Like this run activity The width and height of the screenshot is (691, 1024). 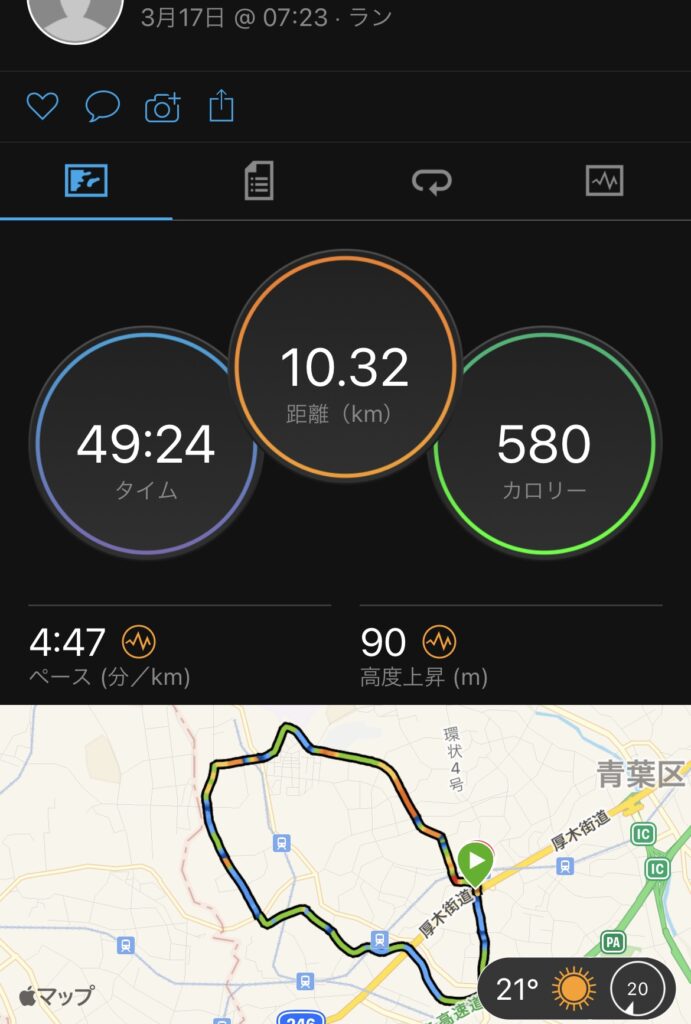(42, 105)
